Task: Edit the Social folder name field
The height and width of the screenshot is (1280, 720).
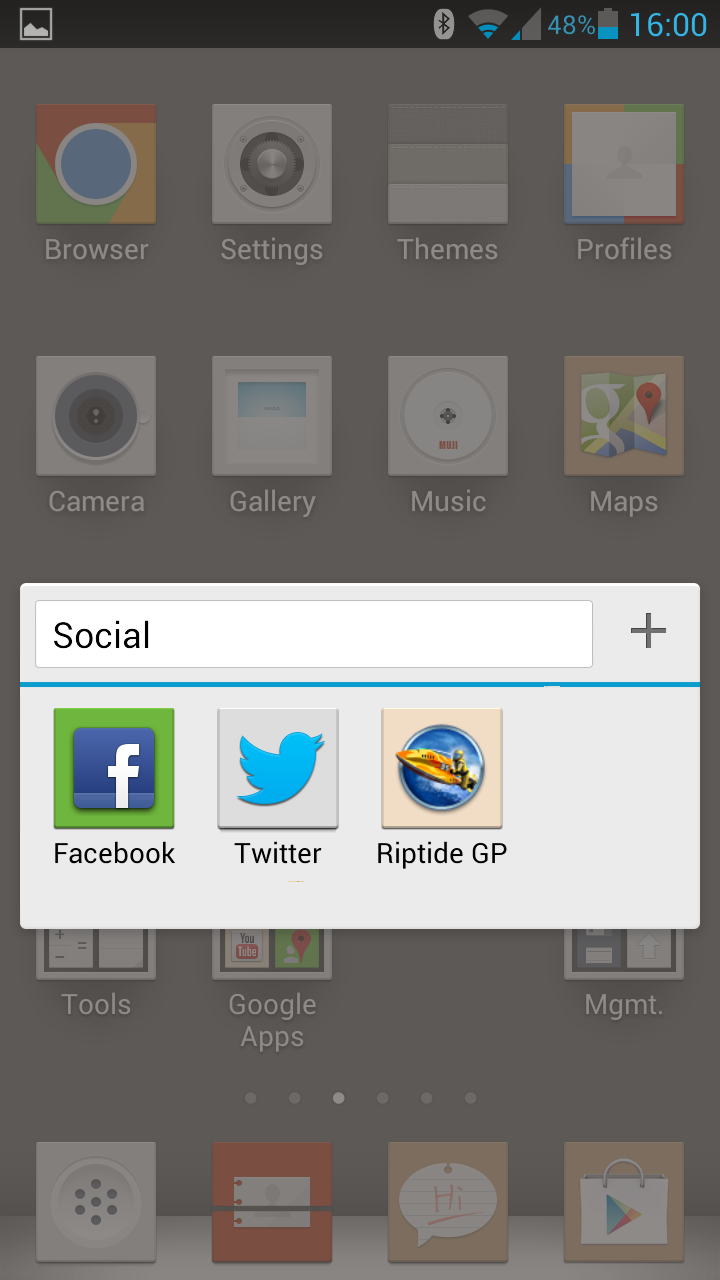Action: click(314, 634)
